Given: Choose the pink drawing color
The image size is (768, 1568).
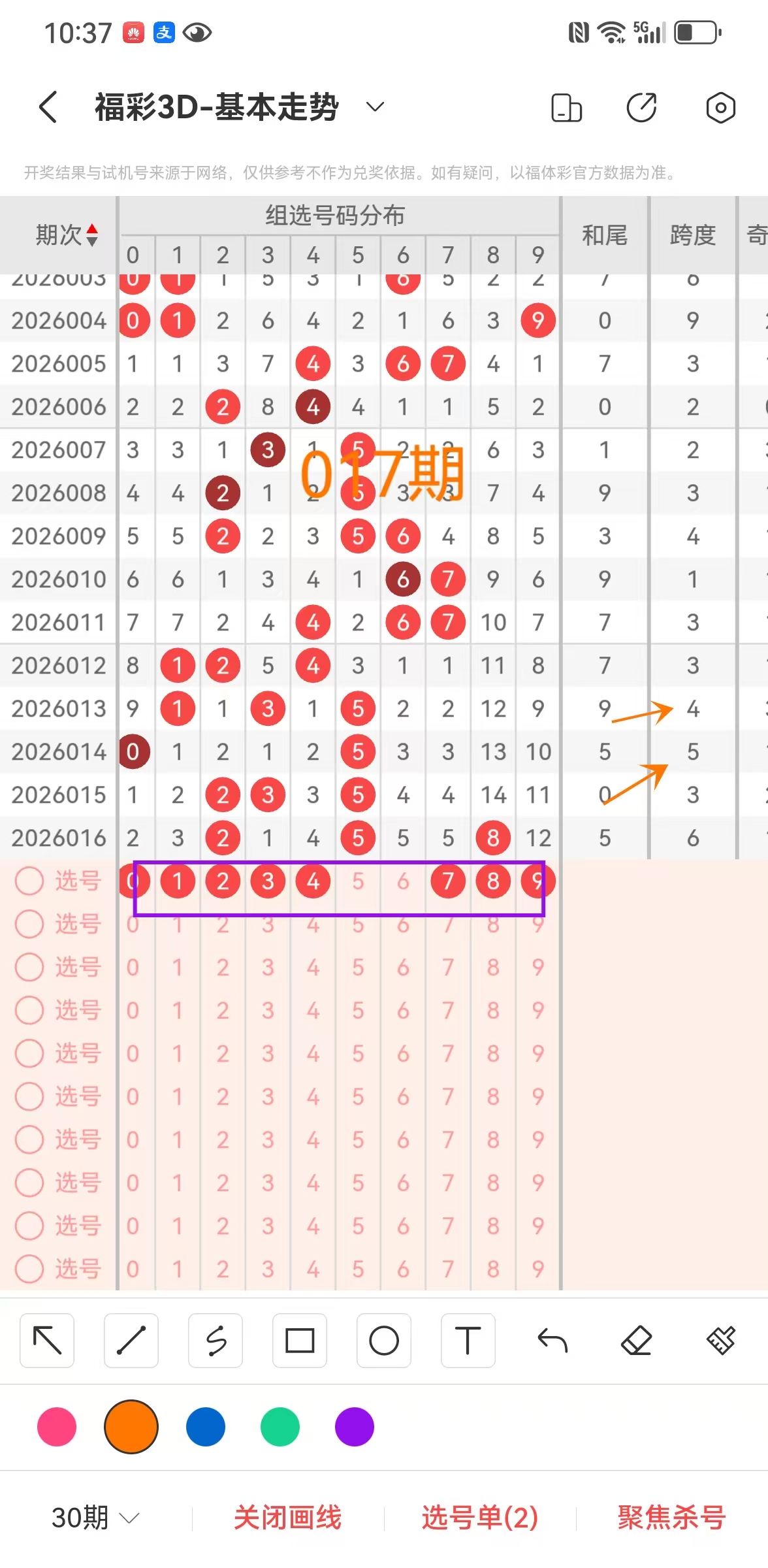Looking at the screenshot, I should click(57, 1427).
